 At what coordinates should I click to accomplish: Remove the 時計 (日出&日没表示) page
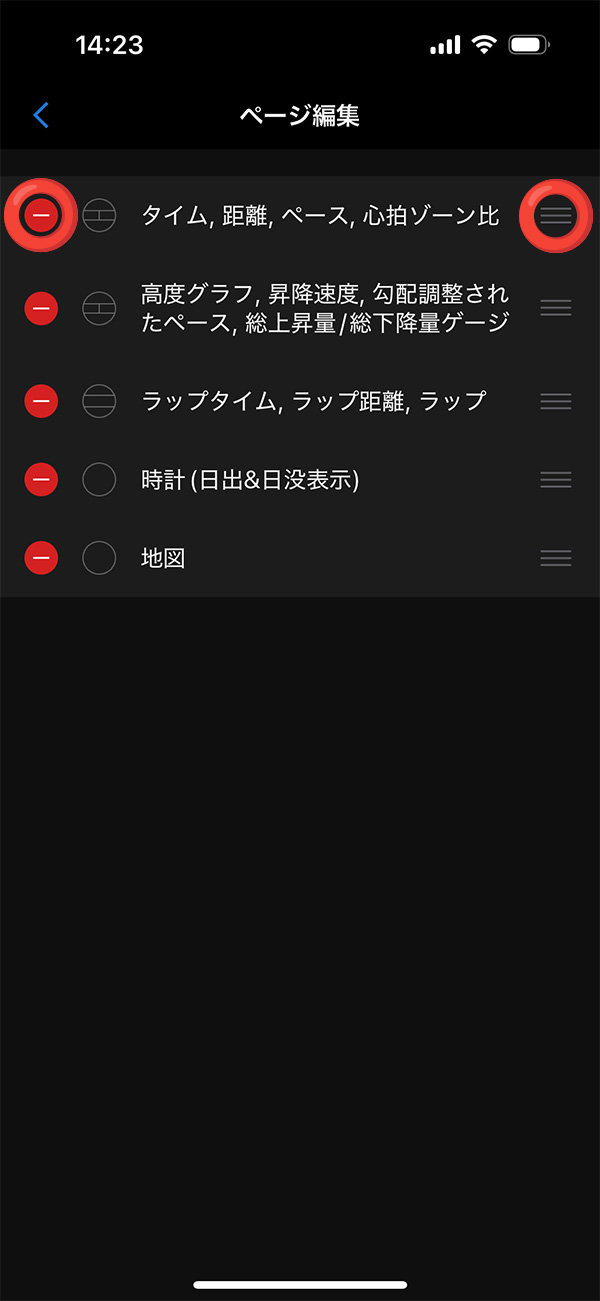point(41,480)
